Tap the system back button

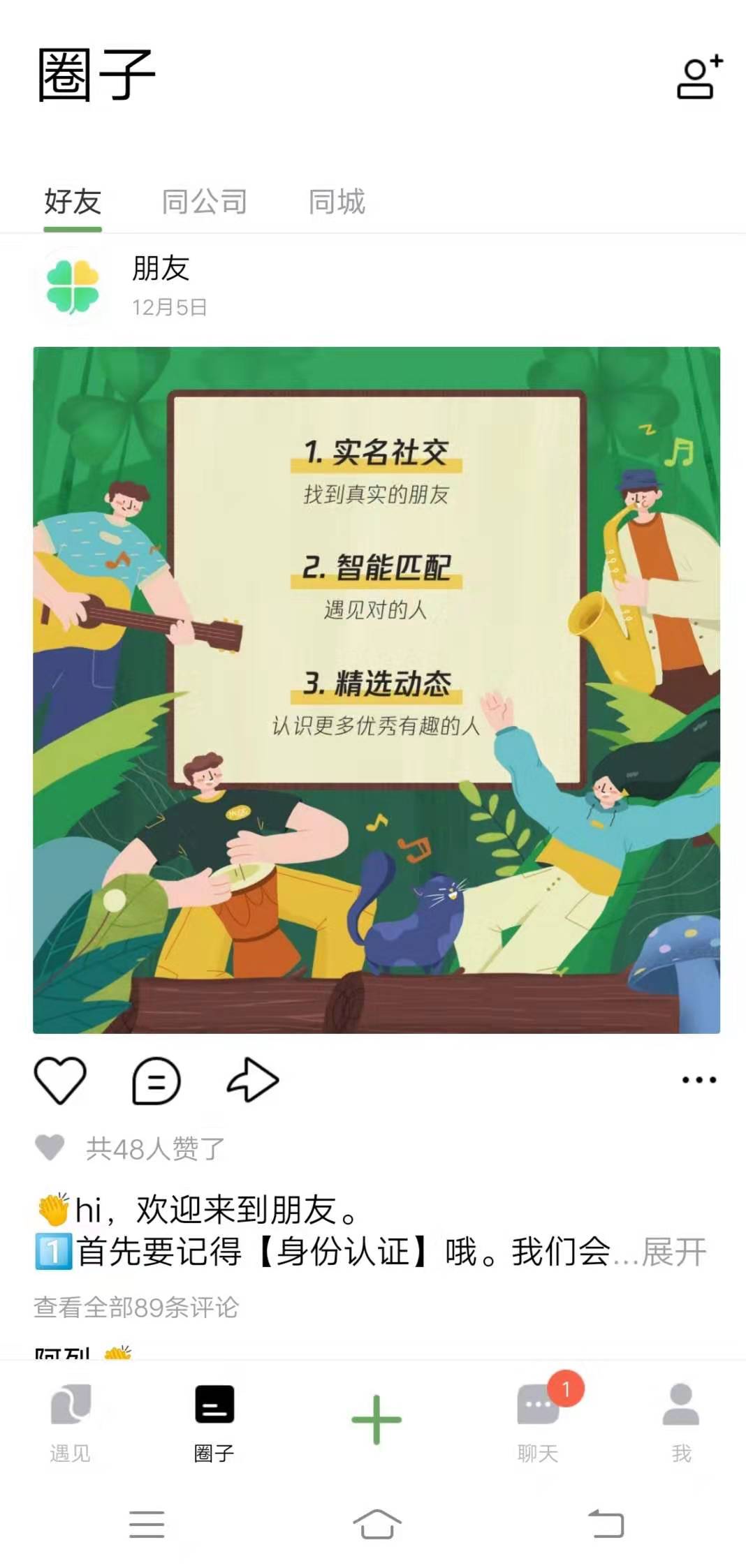coord(606,1524)
